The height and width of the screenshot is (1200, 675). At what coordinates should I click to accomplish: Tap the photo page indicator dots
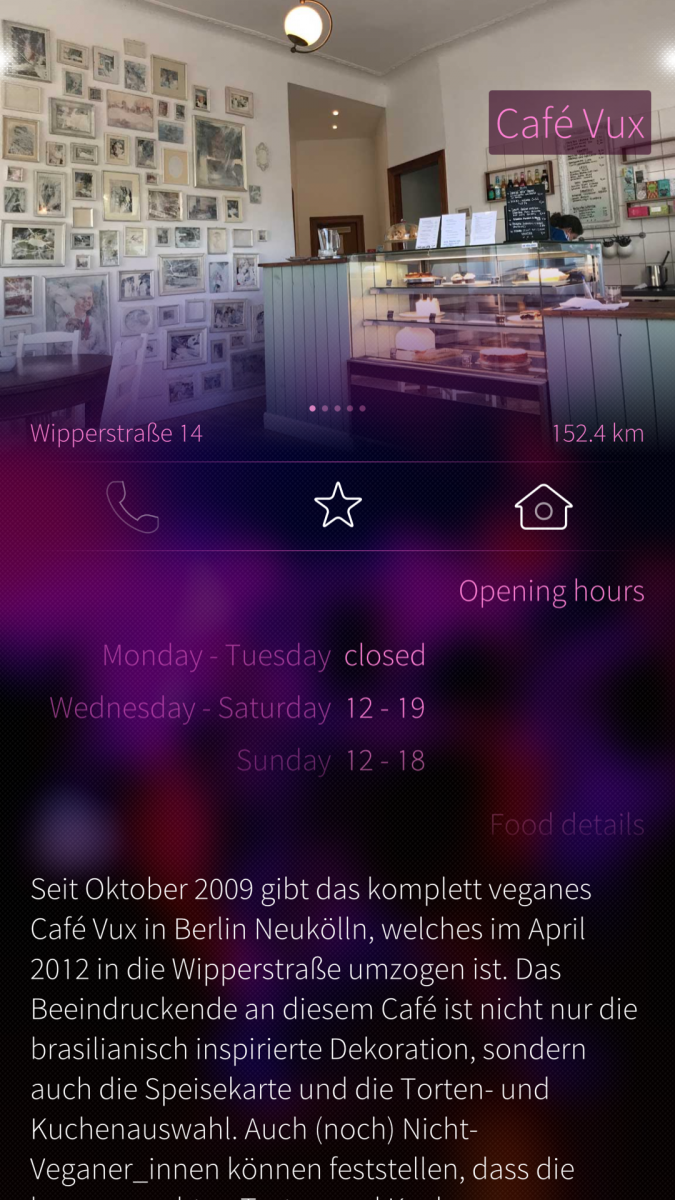point(337,408)
